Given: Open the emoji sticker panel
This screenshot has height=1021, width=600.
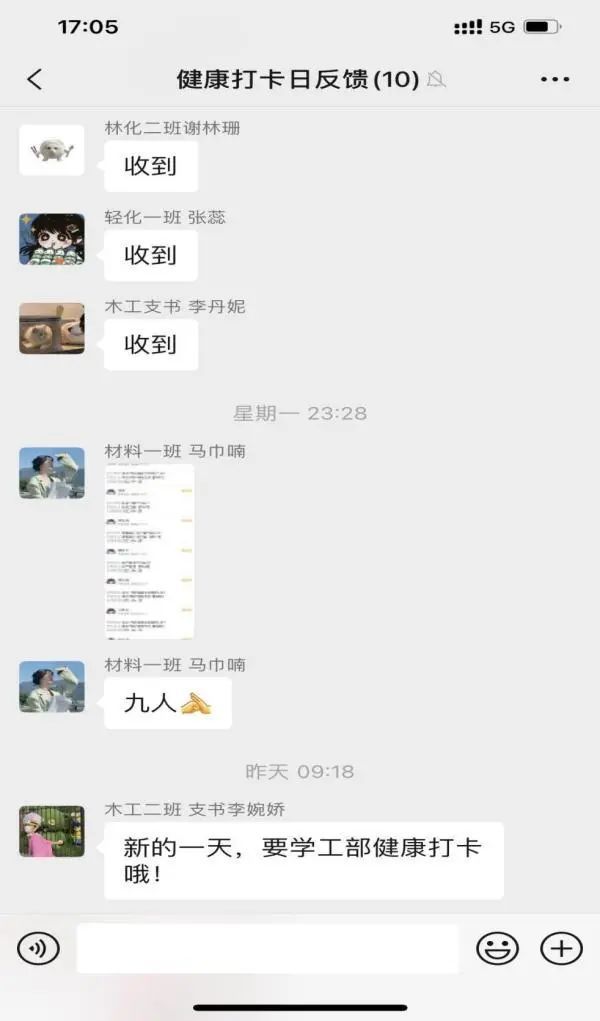Looking at the screenshot, I should pos(497,948).
